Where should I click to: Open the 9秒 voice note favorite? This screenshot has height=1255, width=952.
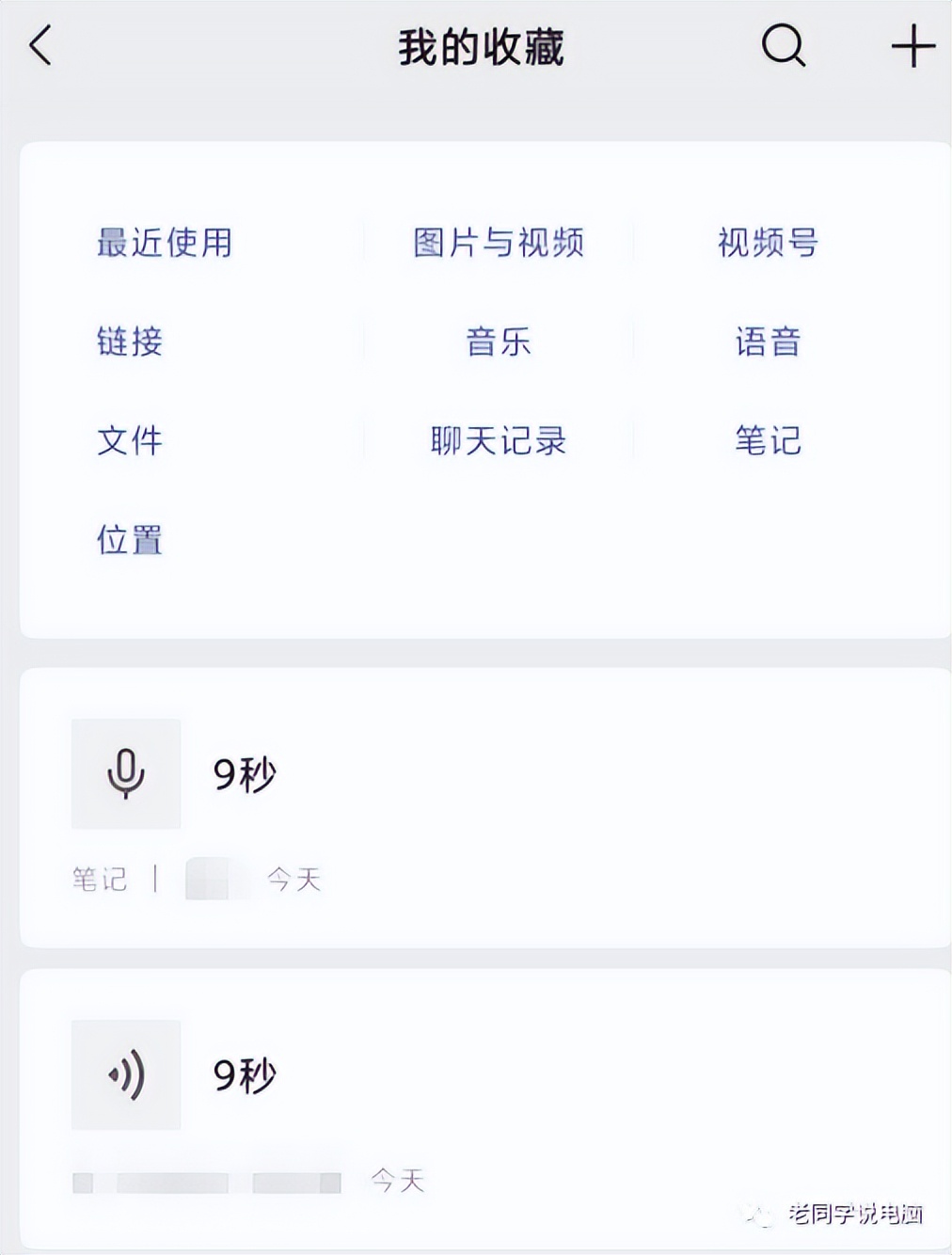tap(242, 775)
